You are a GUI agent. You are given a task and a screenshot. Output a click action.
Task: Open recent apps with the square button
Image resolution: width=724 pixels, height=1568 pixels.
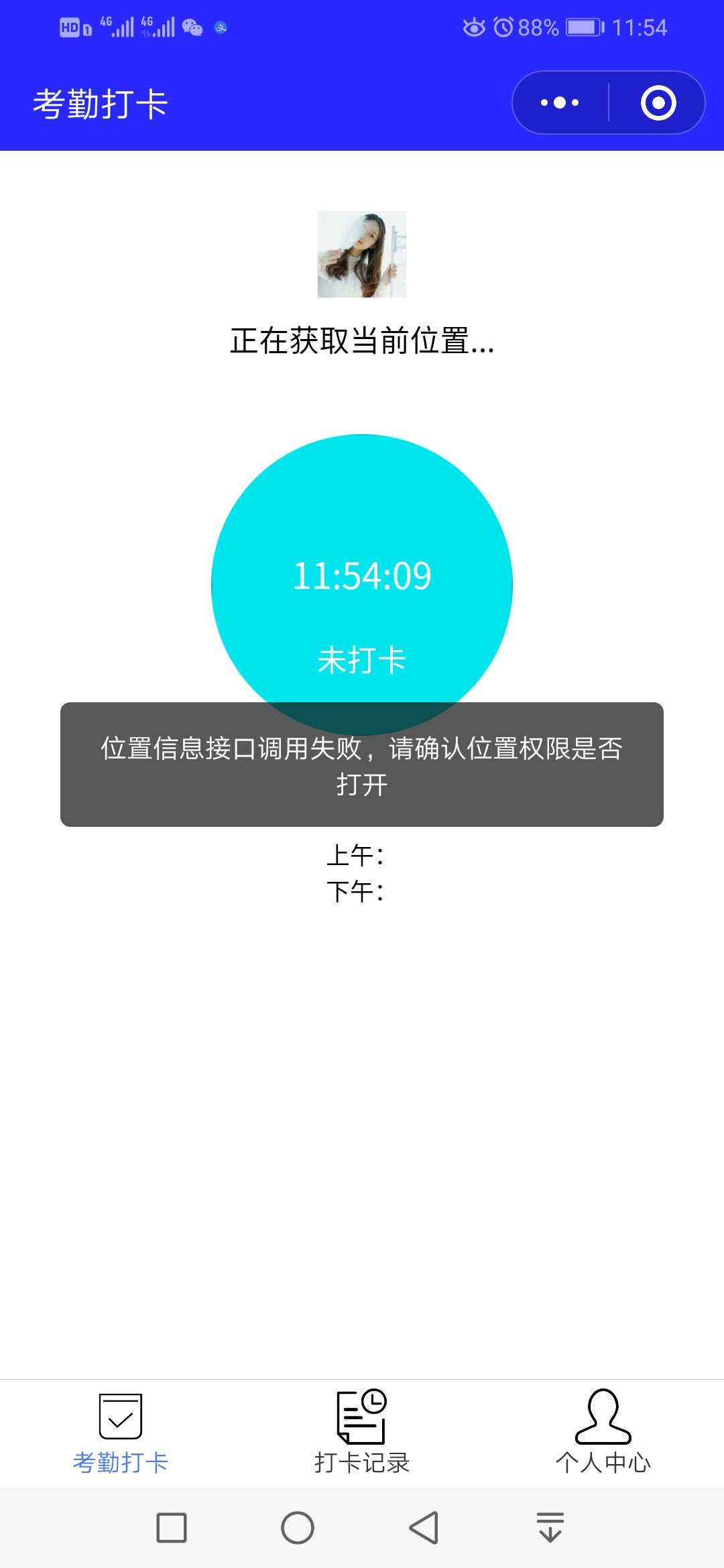tap(172, 1528)
